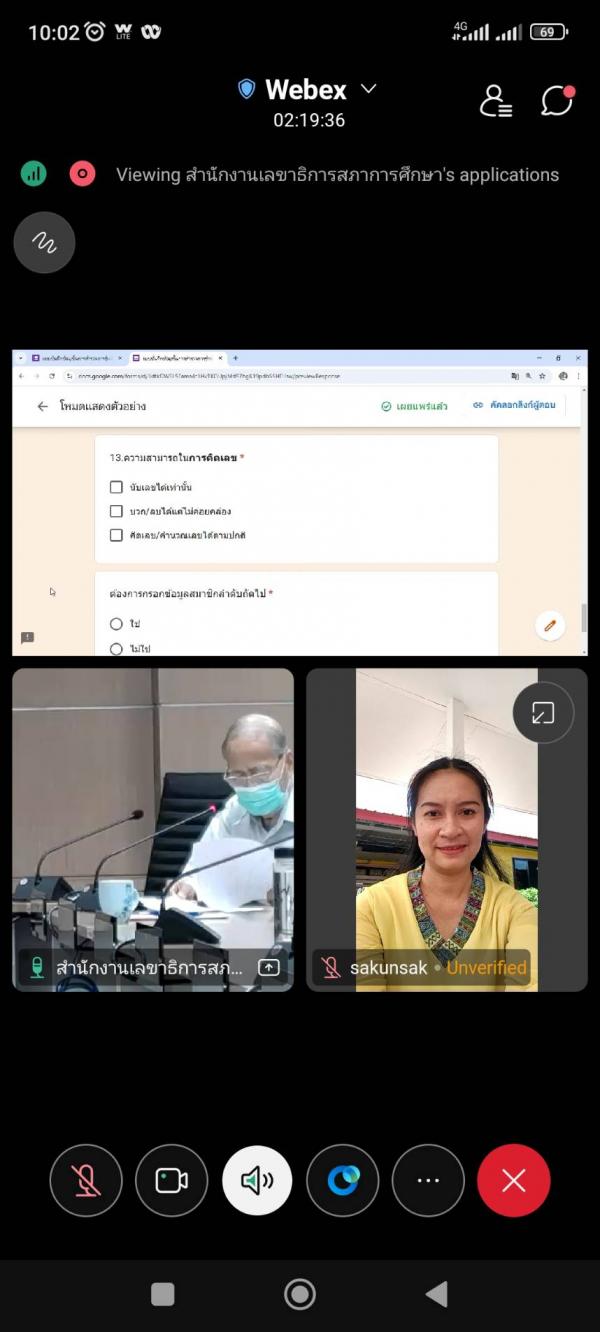Viewport: 600px width, 1332px height.
Task: Change the speaker audio output
Action: pyautogui.click(x=257, y=1180)
